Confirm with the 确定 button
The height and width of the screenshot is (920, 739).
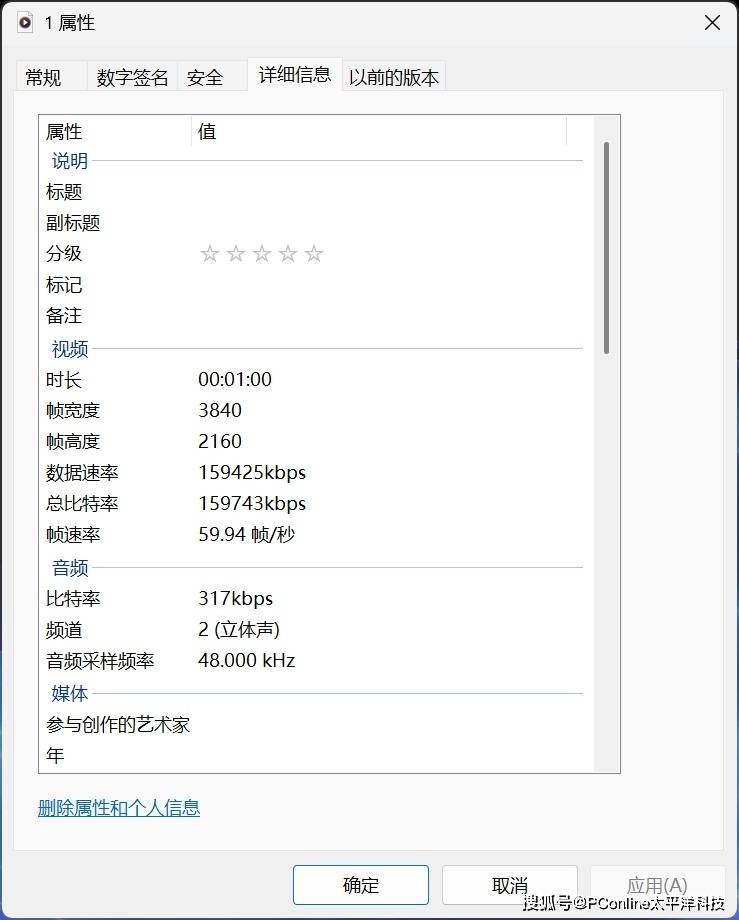pyautogui.click(x=360, y=885)
